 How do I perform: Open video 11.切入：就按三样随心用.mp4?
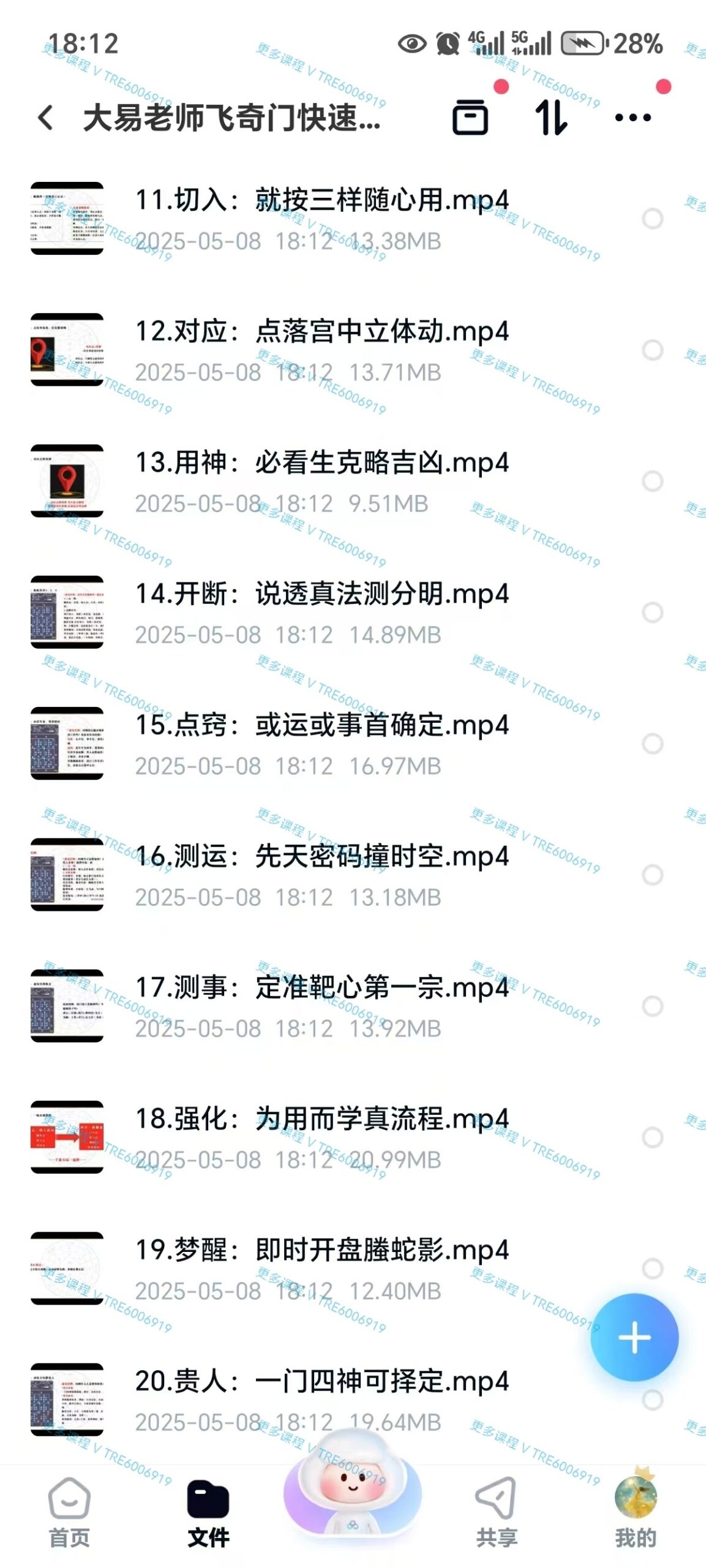(321, 219)
